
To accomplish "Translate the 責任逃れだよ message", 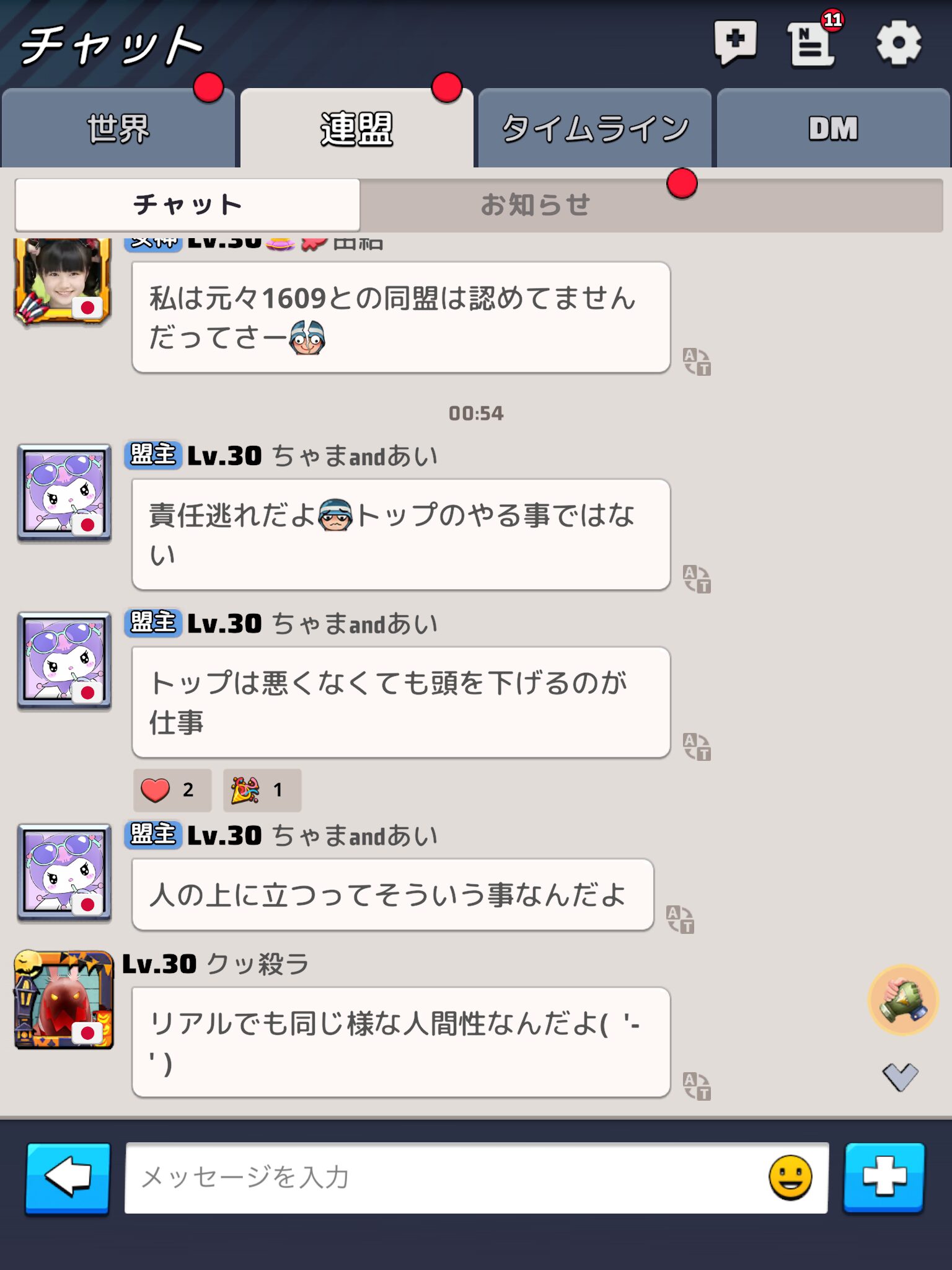I will pos(697,579).
